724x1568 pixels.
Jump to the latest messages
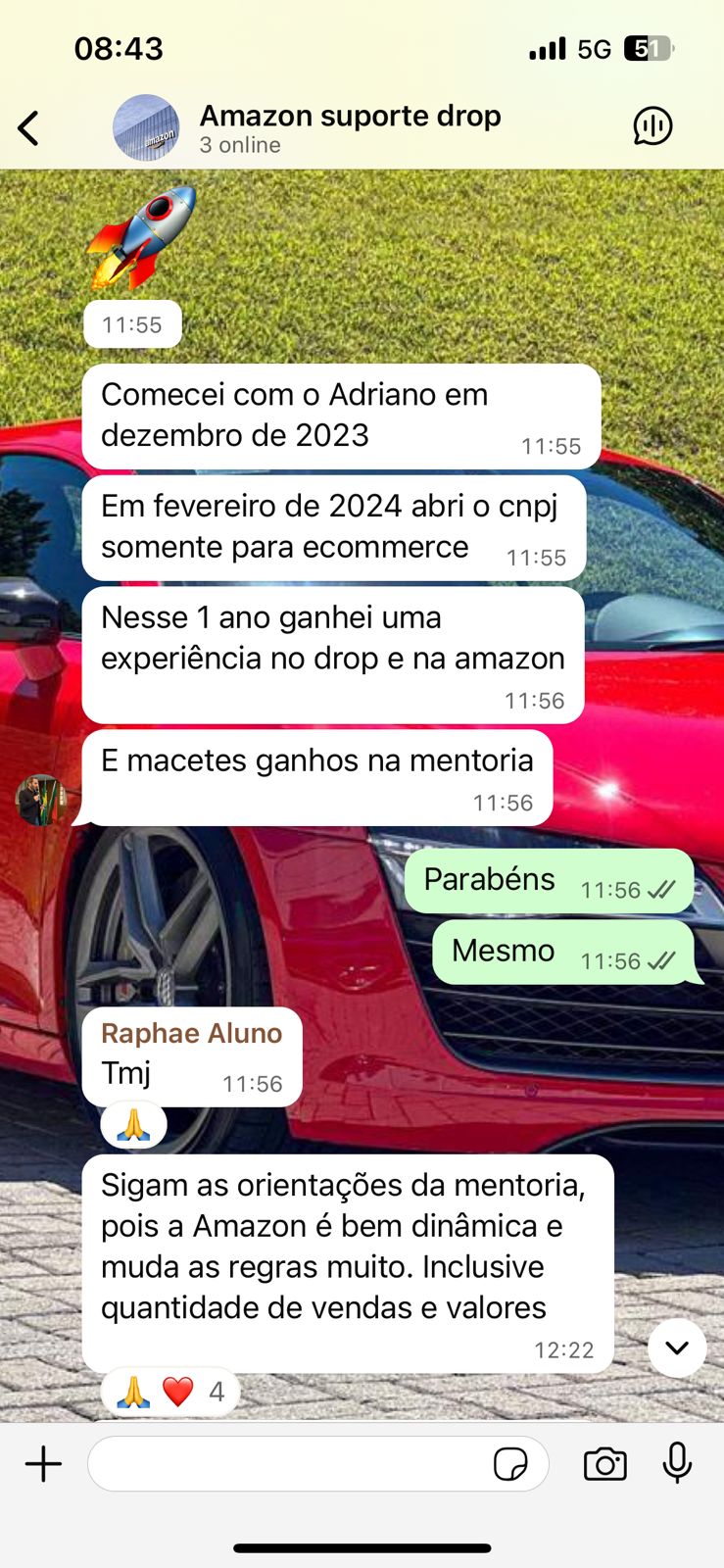pyautogui.click(x=677, y=1347)
